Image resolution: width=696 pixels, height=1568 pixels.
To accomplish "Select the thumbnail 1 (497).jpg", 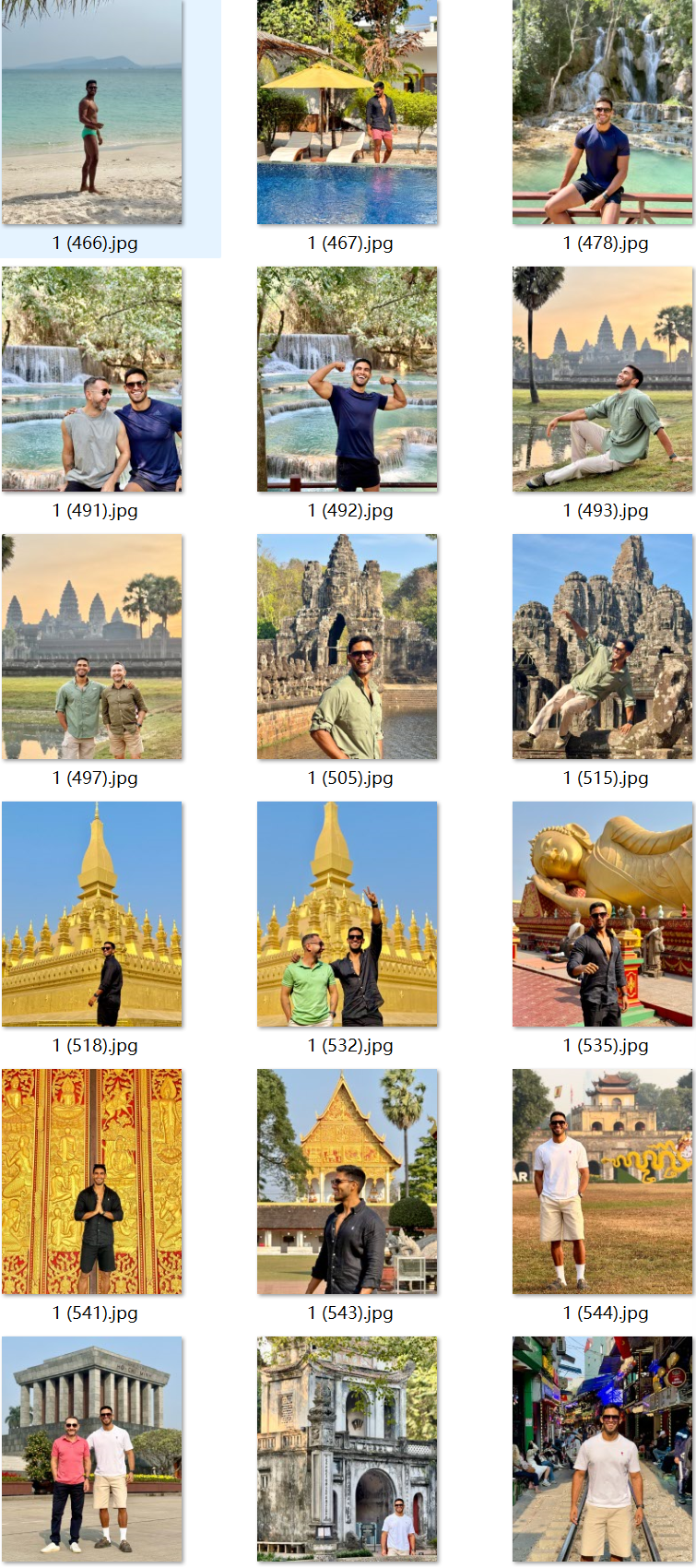I will click(x=92, y=647).
